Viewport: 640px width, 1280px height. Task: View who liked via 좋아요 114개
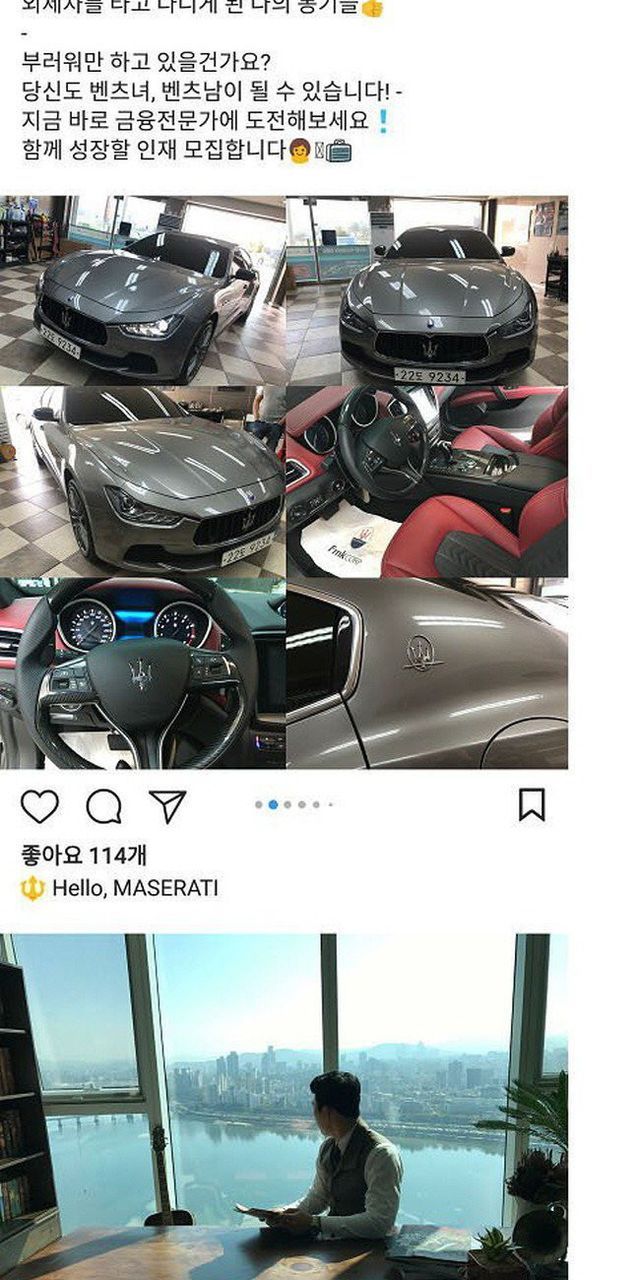(x=84, y=855)
